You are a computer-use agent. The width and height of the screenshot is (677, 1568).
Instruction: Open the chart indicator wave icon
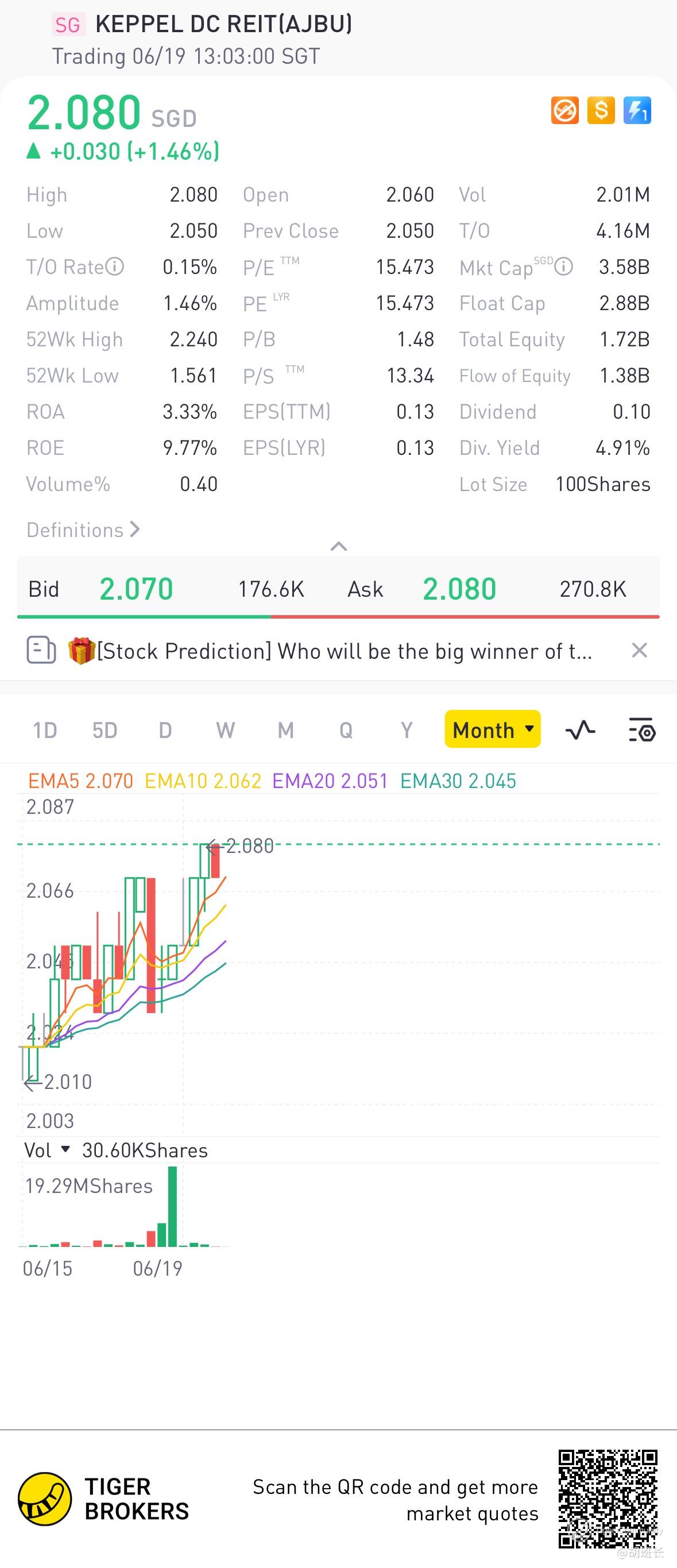pos(580,730)
